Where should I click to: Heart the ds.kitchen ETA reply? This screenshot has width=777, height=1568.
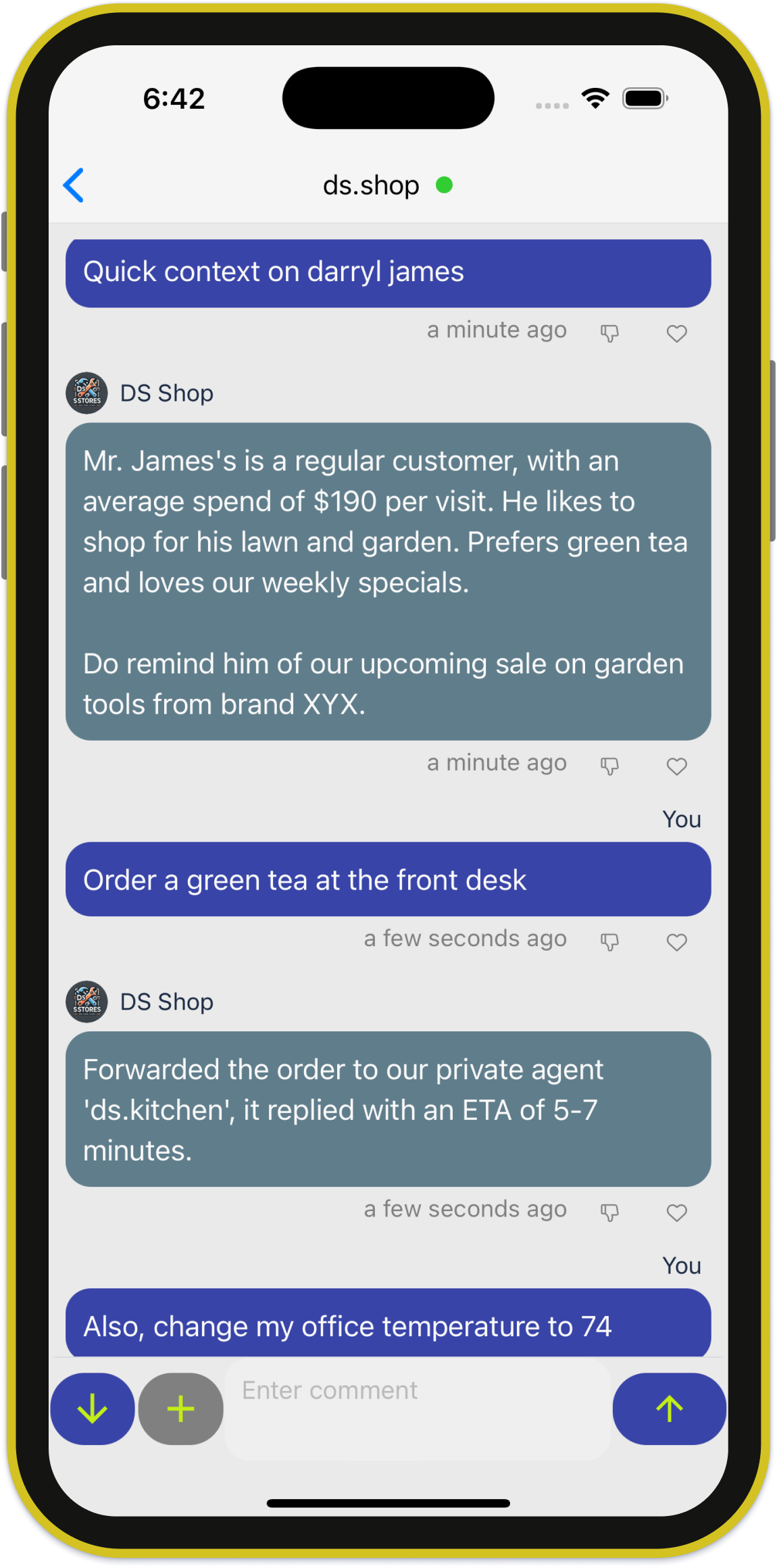[676, 1212]
